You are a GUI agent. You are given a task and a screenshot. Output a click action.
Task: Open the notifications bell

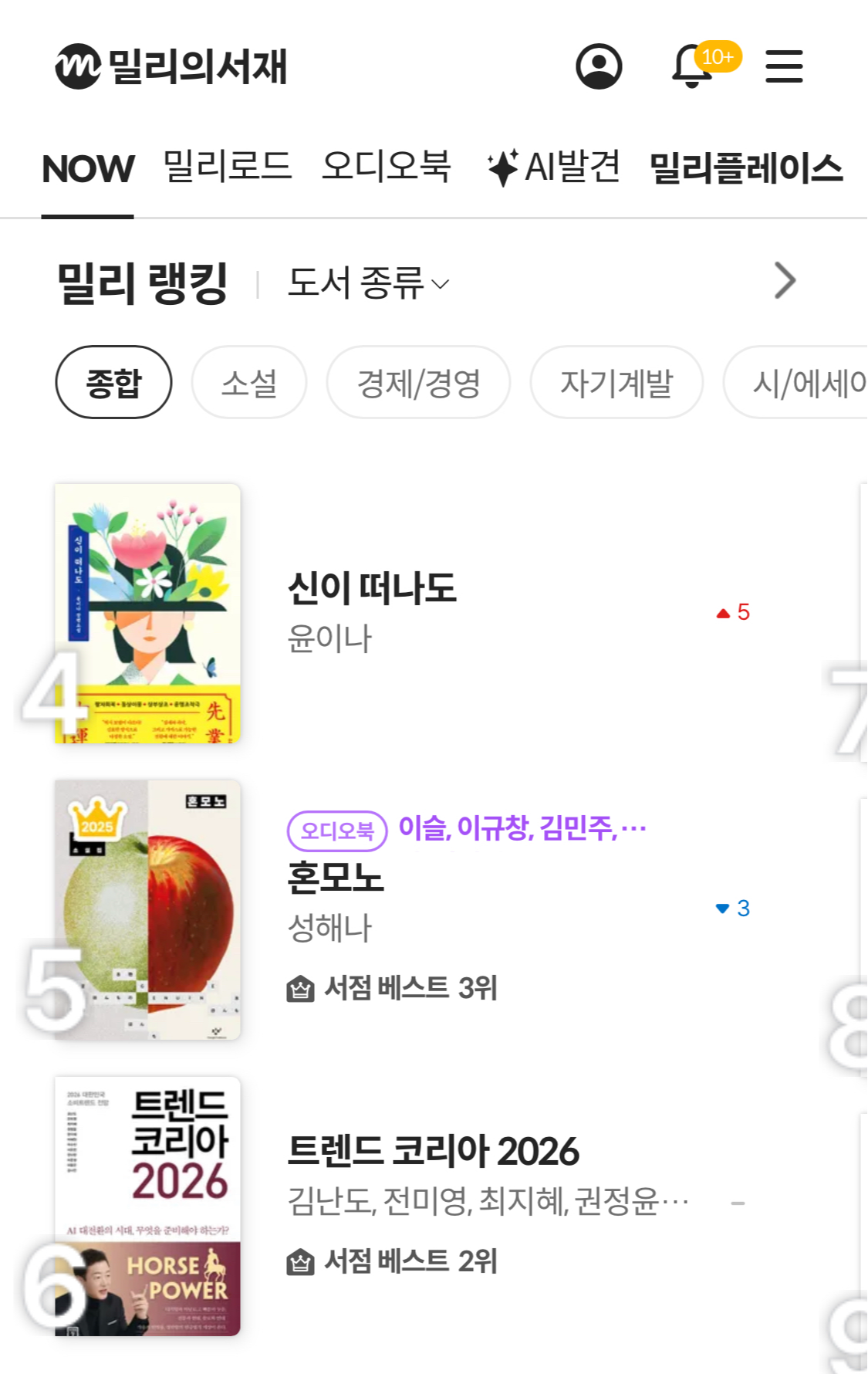[x=692, y=66]
